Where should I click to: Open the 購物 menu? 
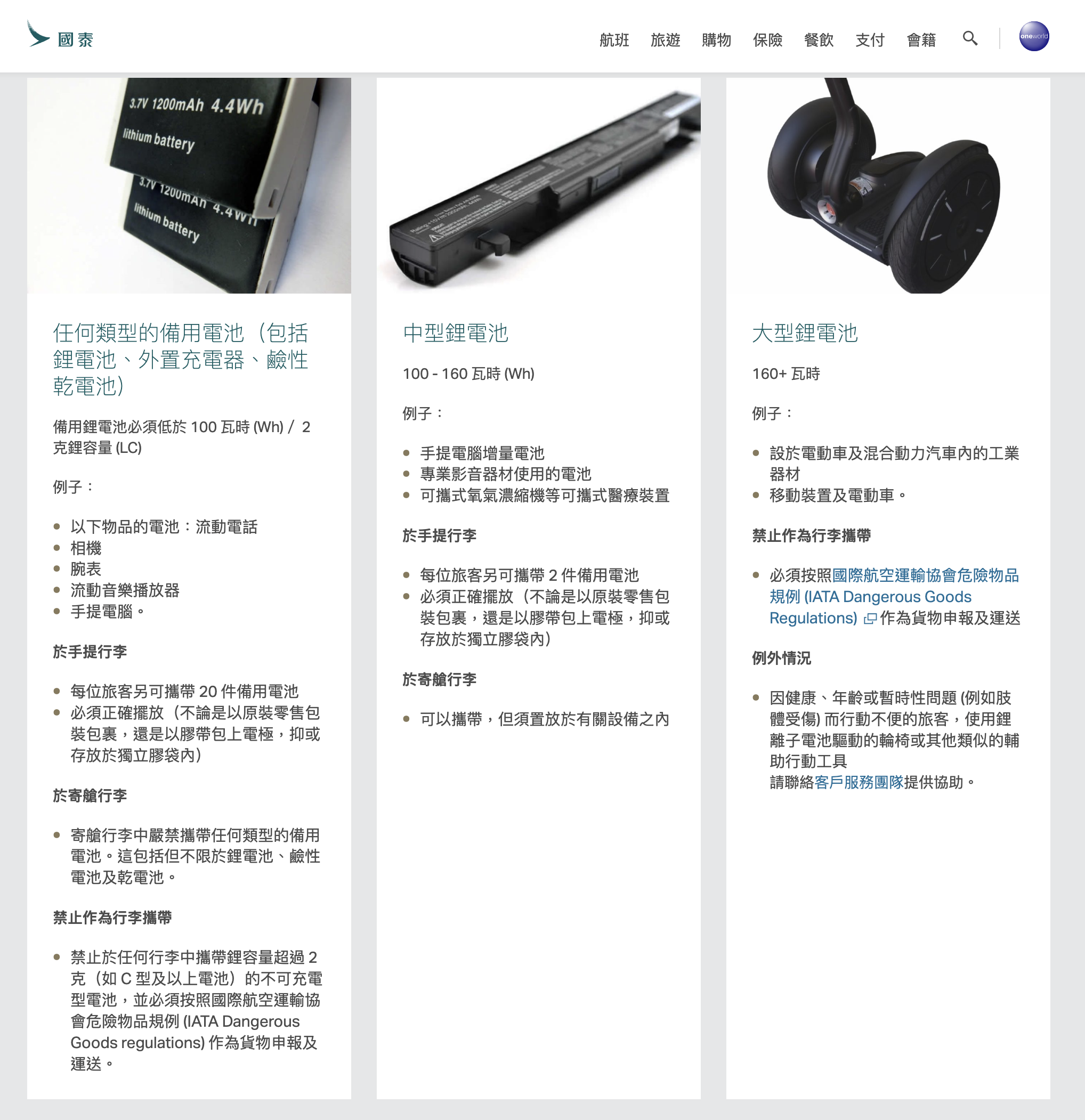pyautogui.click(x=716, y=40)
